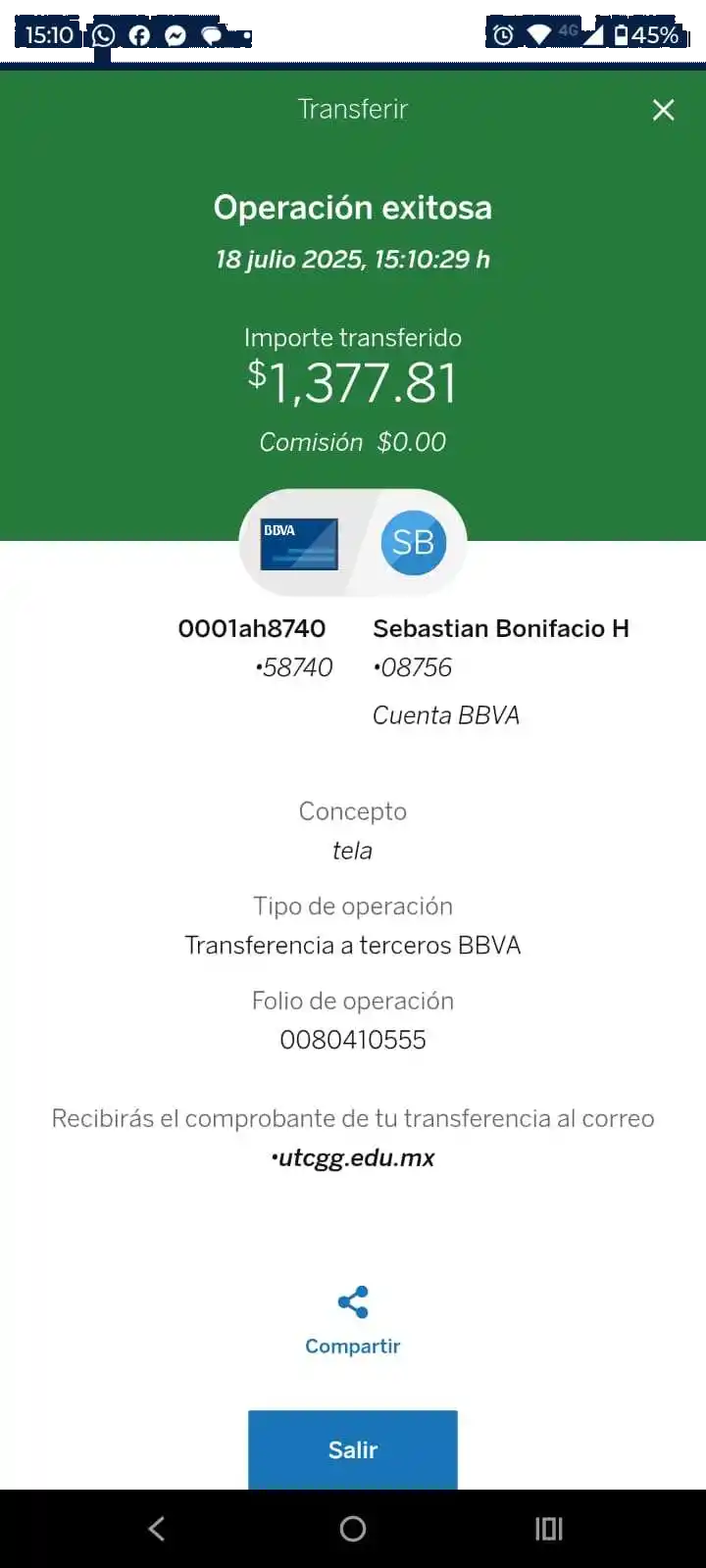This screenshot has width=706, height=1568.
Task: Tap the Salir button to exit
Action: 353,1449
